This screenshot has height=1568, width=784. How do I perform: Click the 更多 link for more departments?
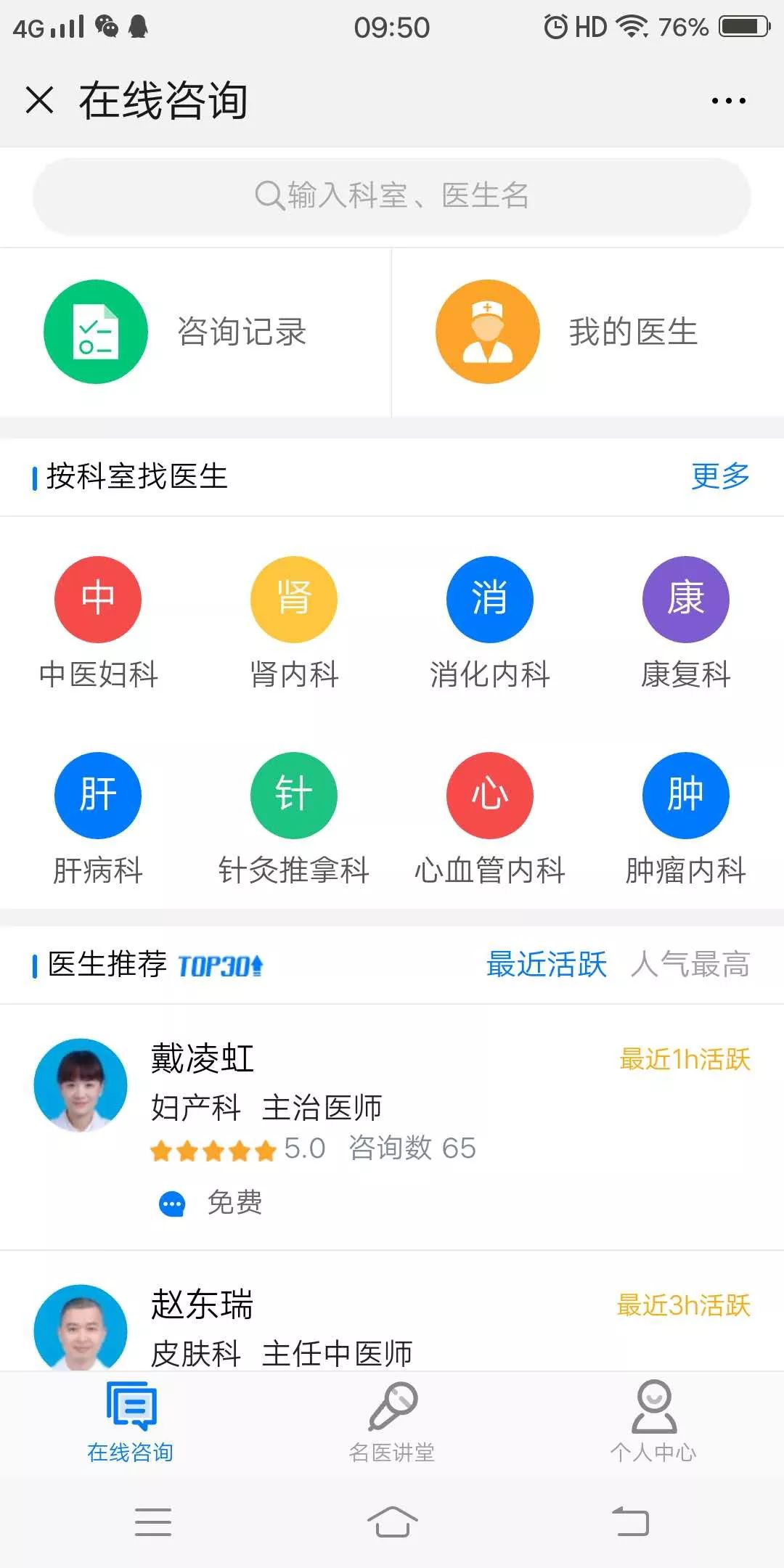point(721,477)
